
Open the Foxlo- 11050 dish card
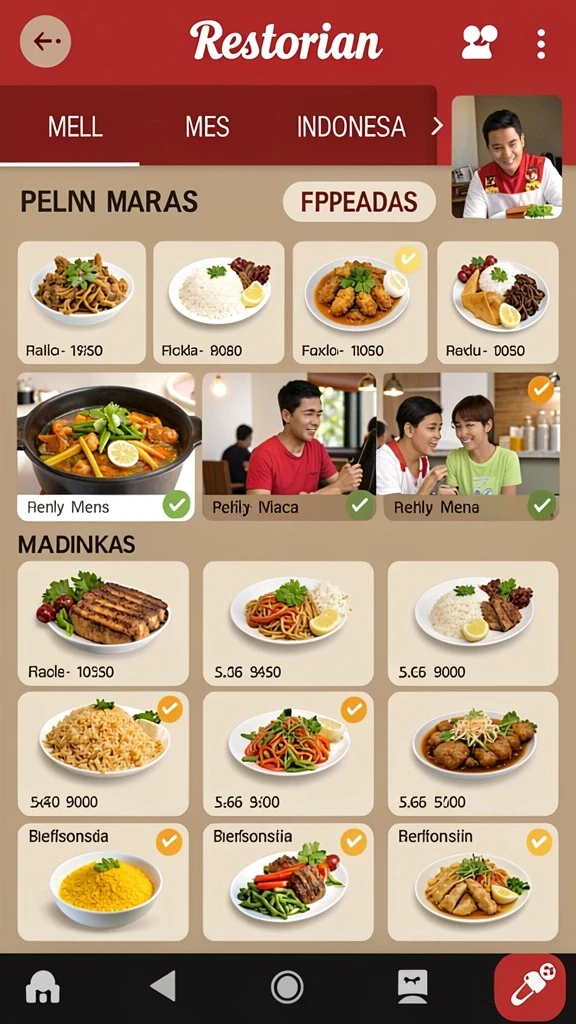(360, 302)
